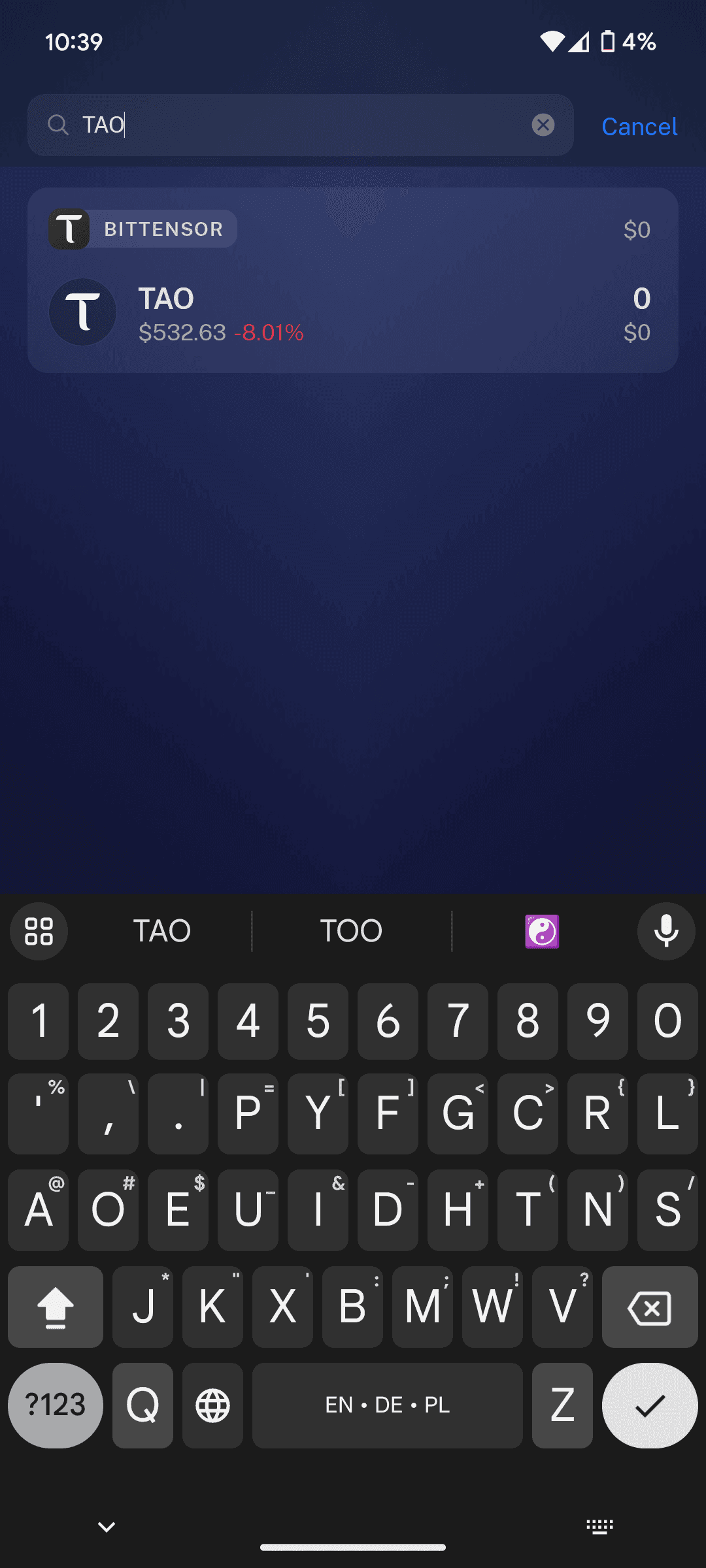Viewport: 706px width, 1568px height.
Task: Hide the keyboard with the down chevron
Action: (x=107, y=1527)
